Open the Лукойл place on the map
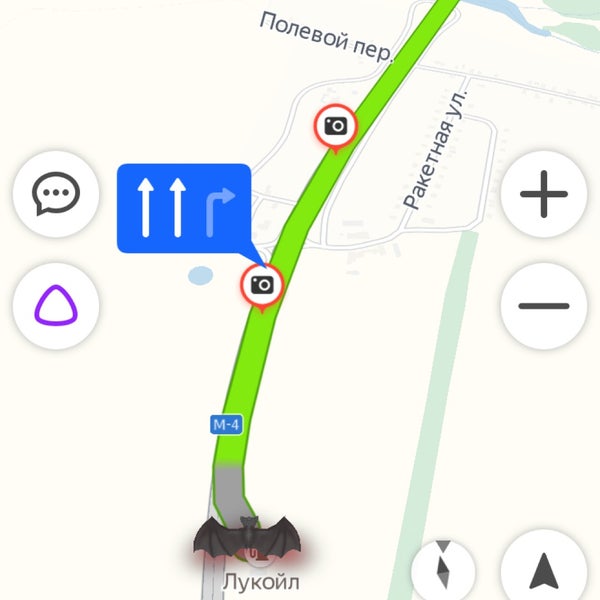Screen dimensions: 600x600 tap(260, 580)
